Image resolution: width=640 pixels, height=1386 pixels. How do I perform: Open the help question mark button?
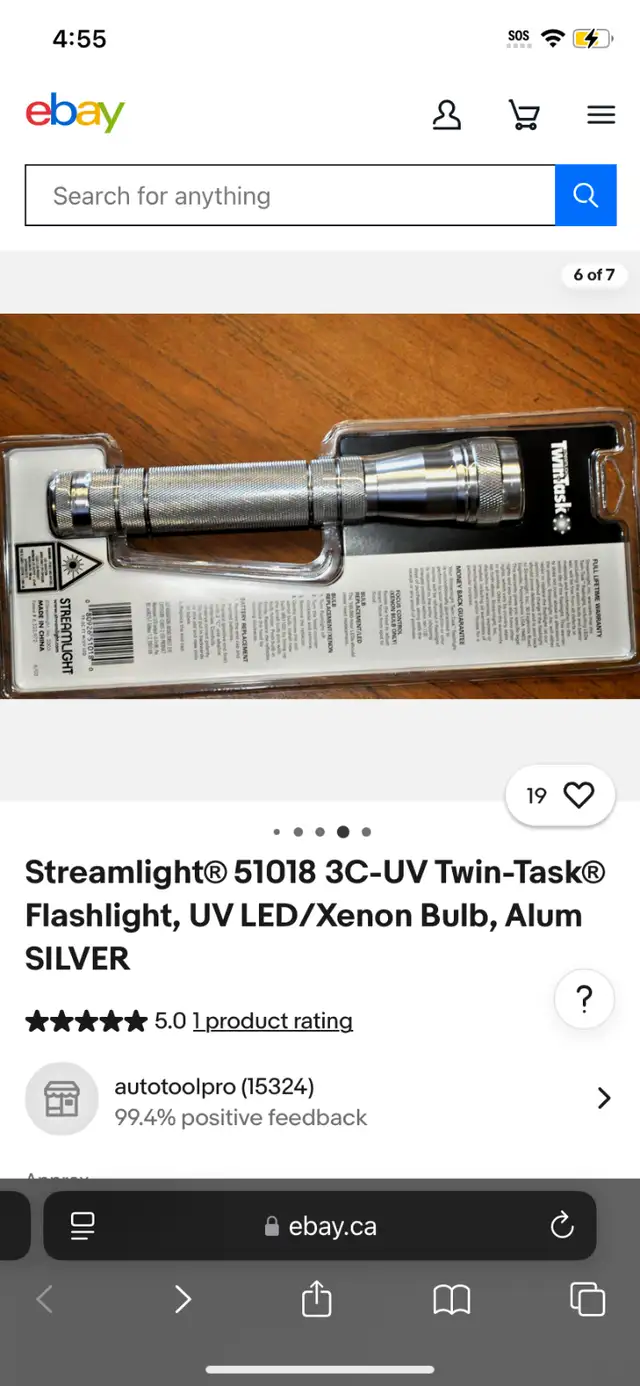(585, 999)
